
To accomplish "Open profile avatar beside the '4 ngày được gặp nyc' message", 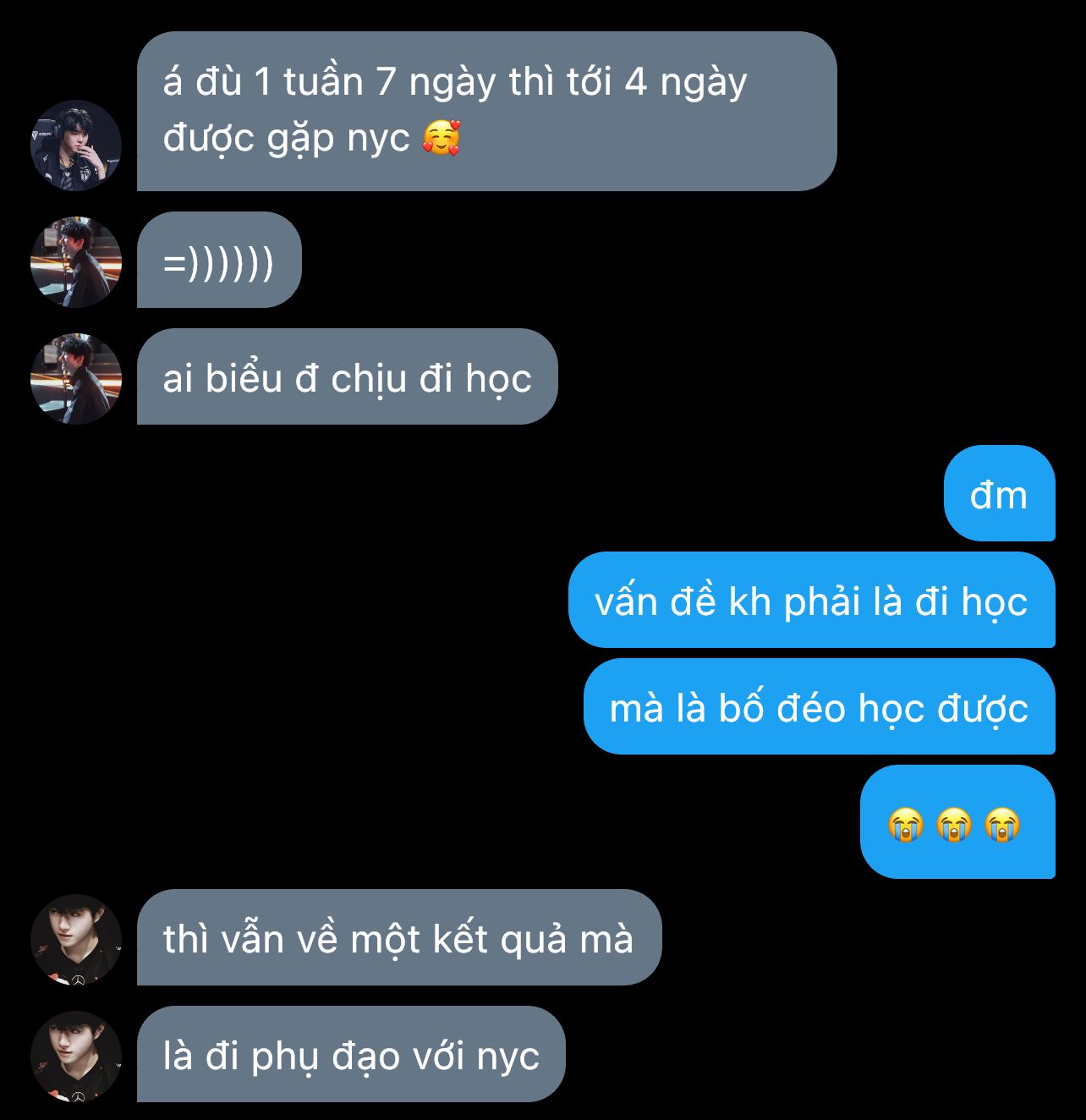I will pyautogui.click(x=76, y=145).
